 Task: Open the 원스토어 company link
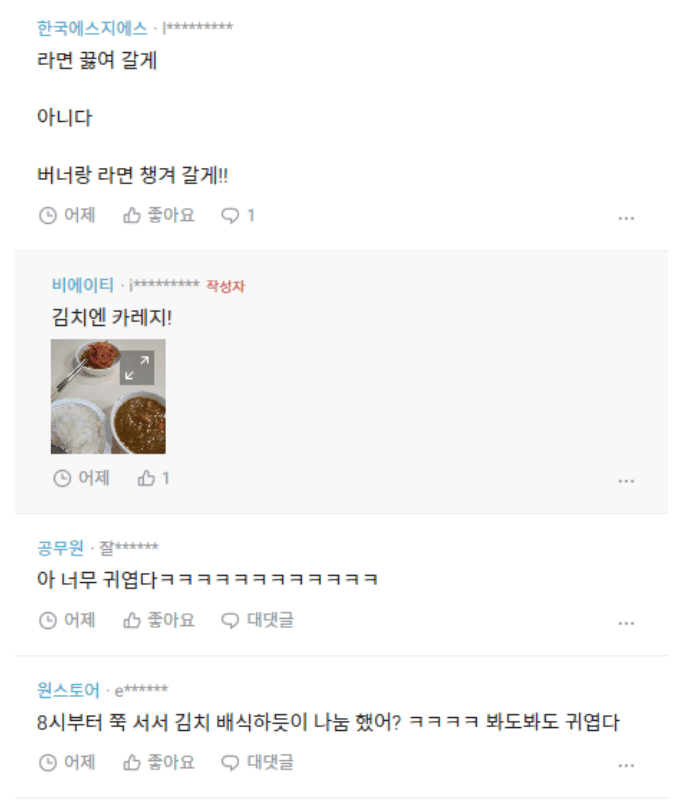(x=68, y=689)
